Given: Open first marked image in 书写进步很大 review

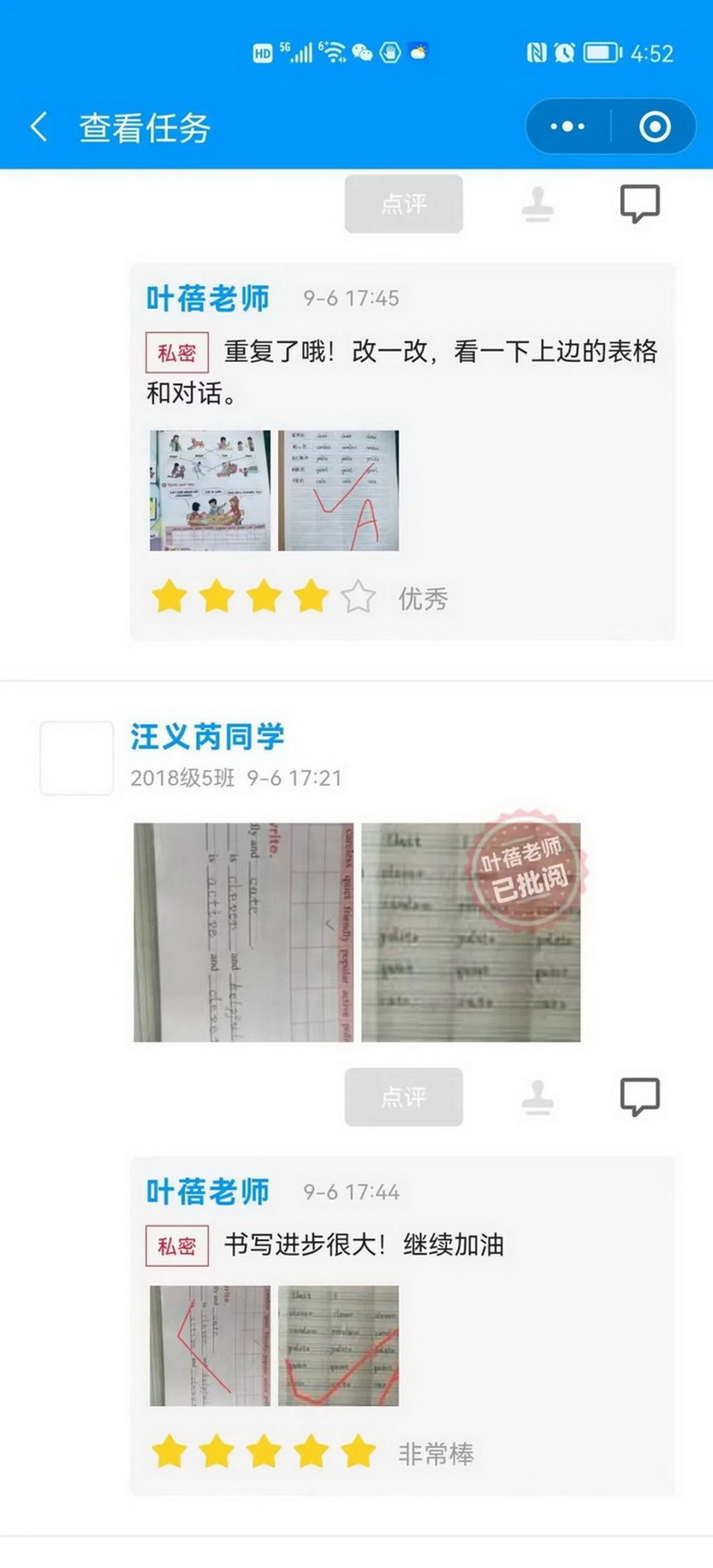Looking at the screenshot, I should coord(210,1346).
